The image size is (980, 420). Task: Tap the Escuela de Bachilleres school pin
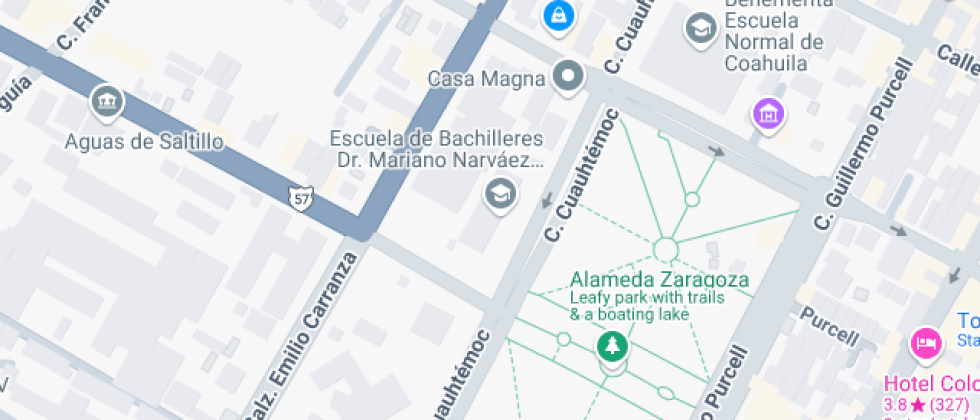point(501,195)
